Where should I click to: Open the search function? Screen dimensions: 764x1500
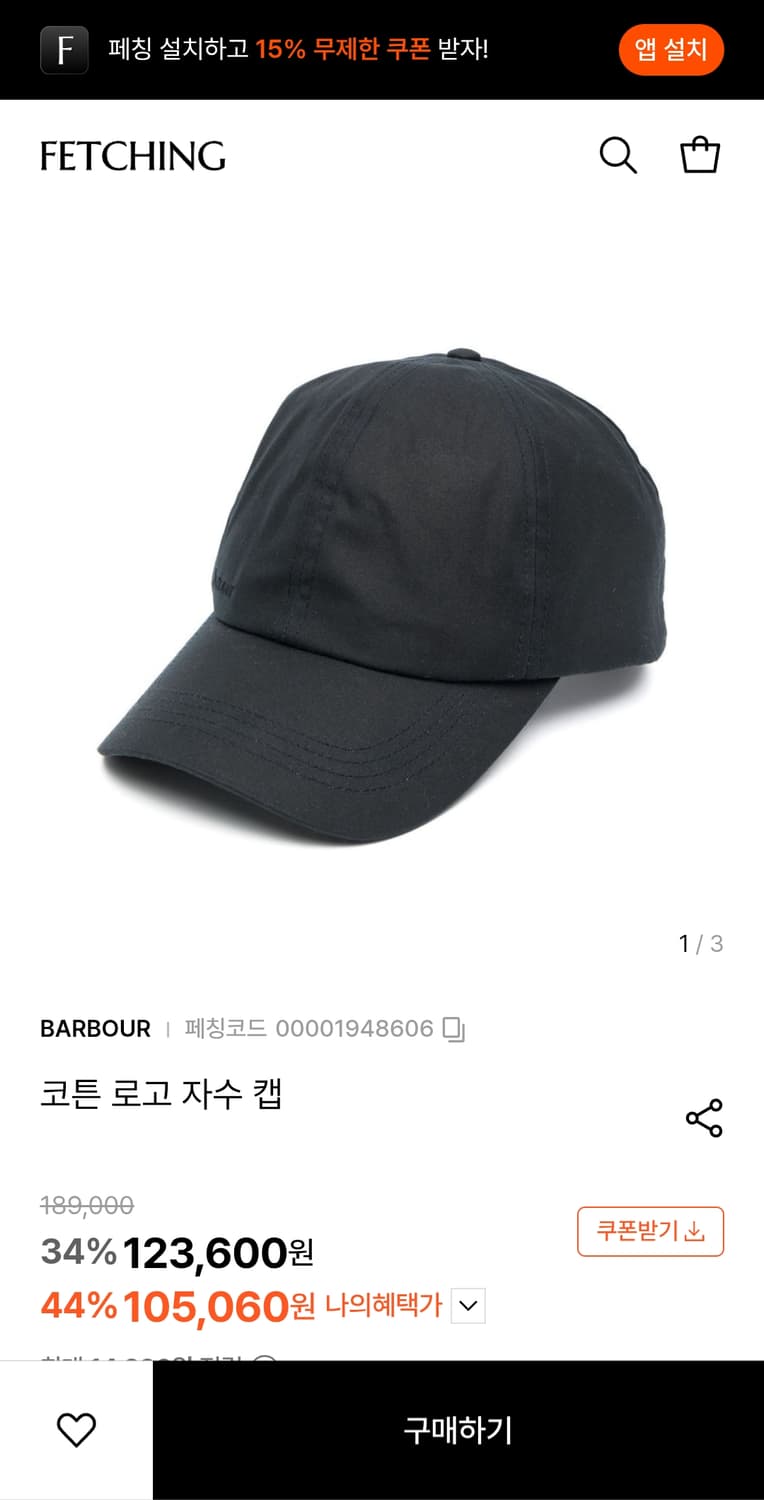coord(618,156)
